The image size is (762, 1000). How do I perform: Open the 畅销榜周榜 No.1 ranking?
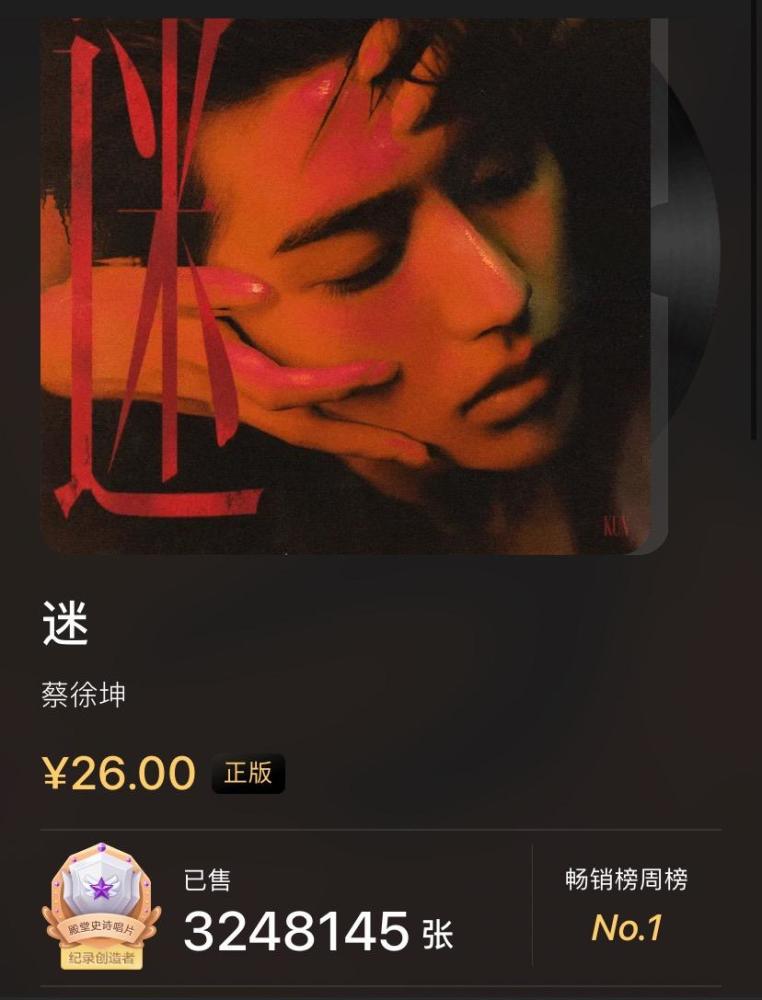click(626, 905)
